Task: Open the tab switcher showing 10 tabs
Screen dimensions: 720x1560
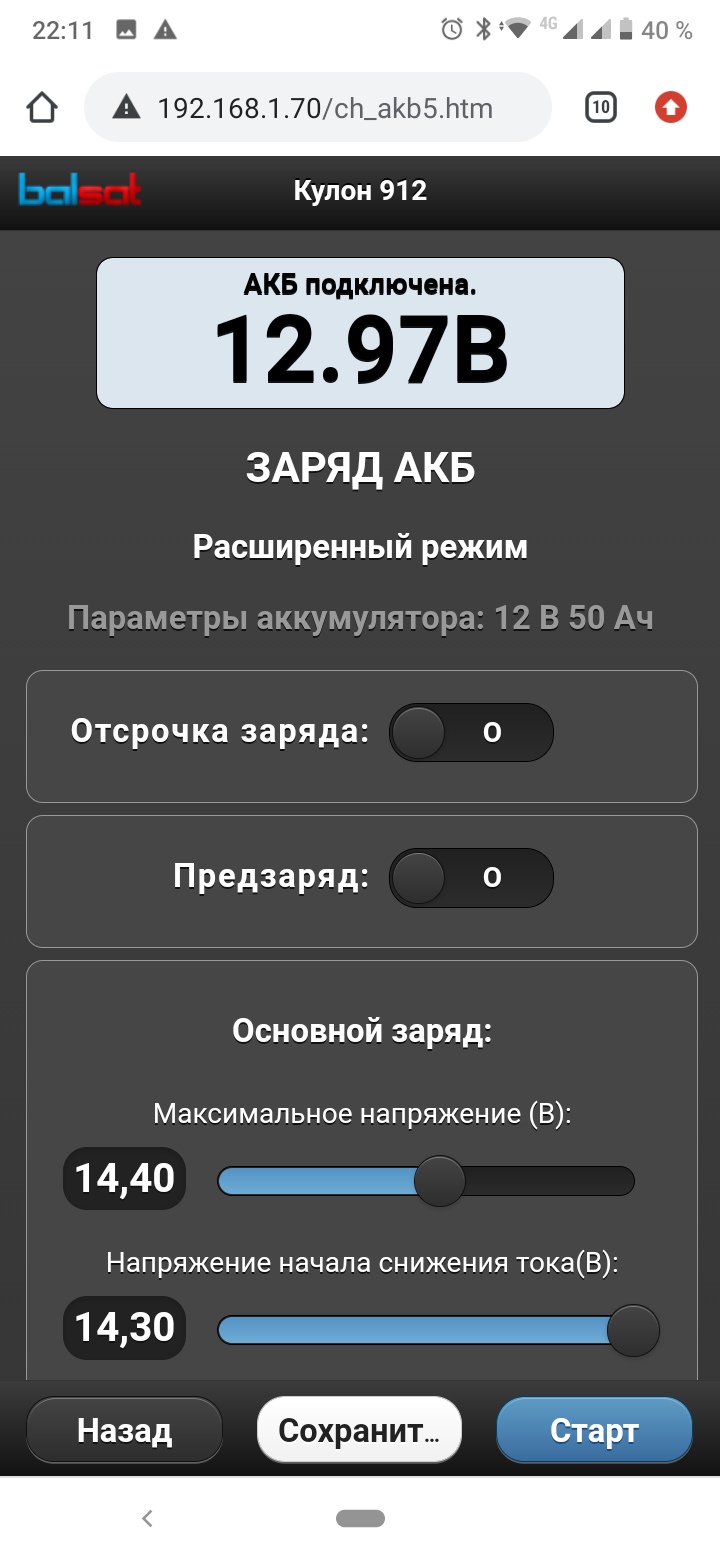Action: click(600, 107)
